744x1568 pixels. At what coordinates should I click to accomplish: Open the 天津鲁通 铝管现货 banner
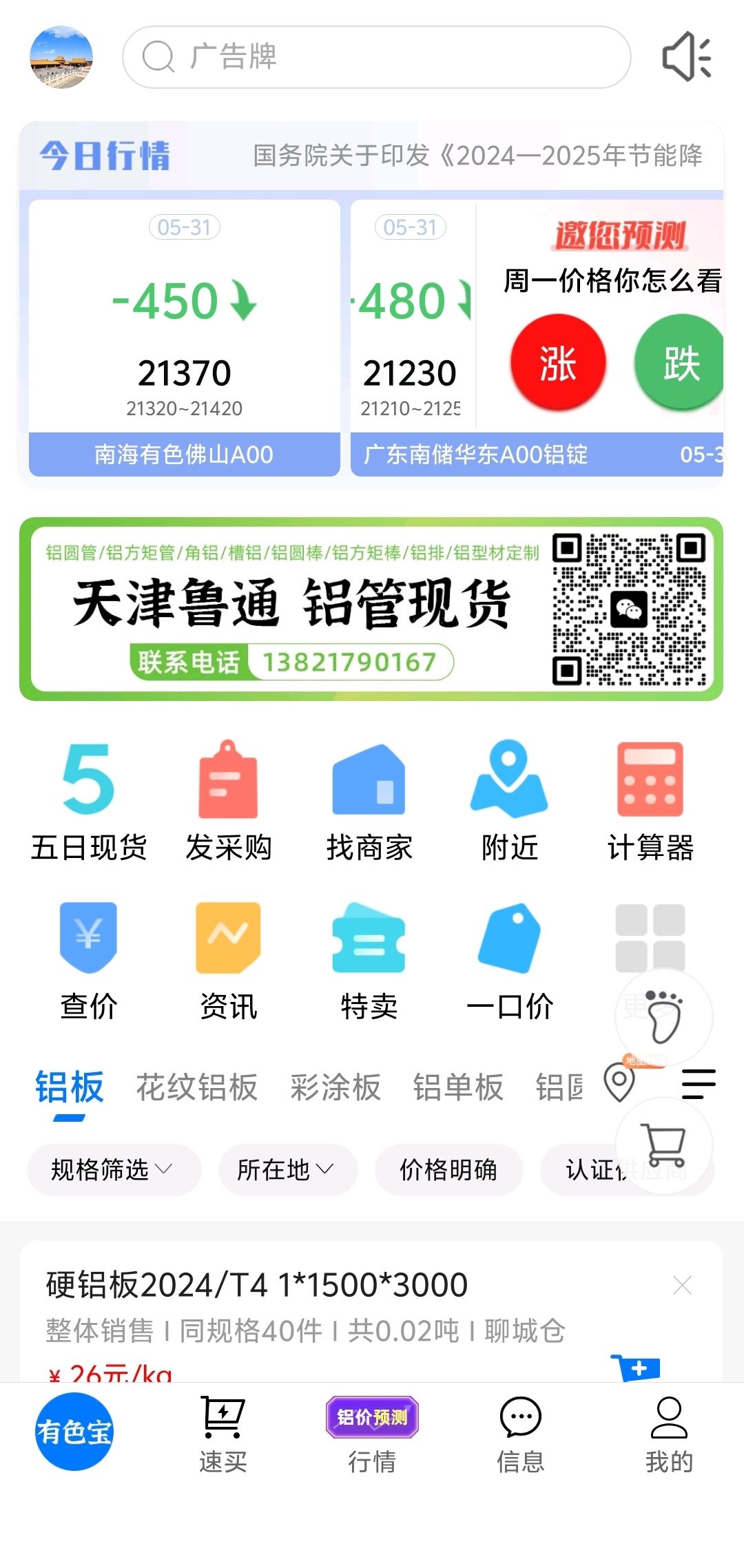371,609
